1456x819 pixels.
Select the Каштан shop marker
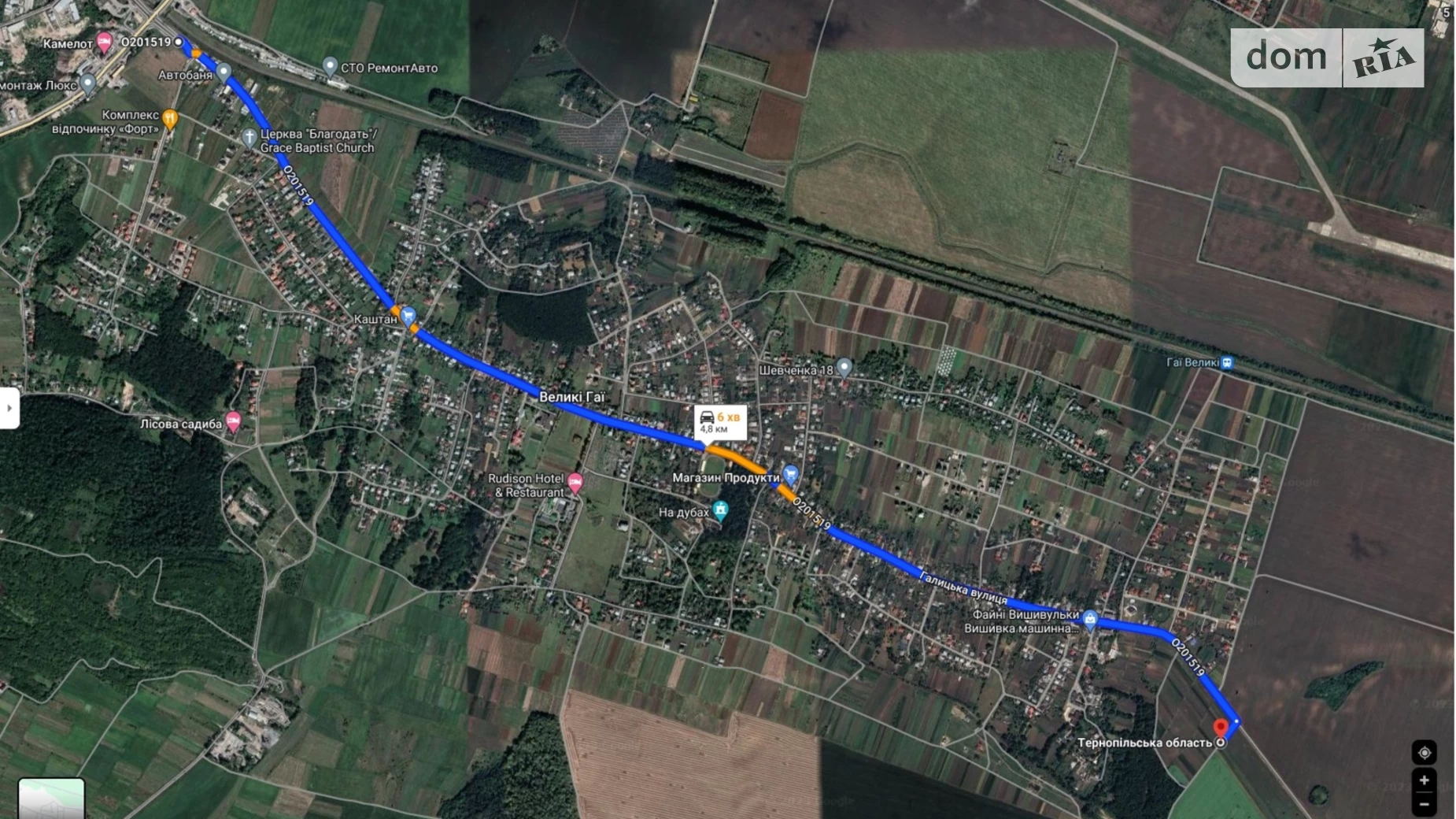408,317
